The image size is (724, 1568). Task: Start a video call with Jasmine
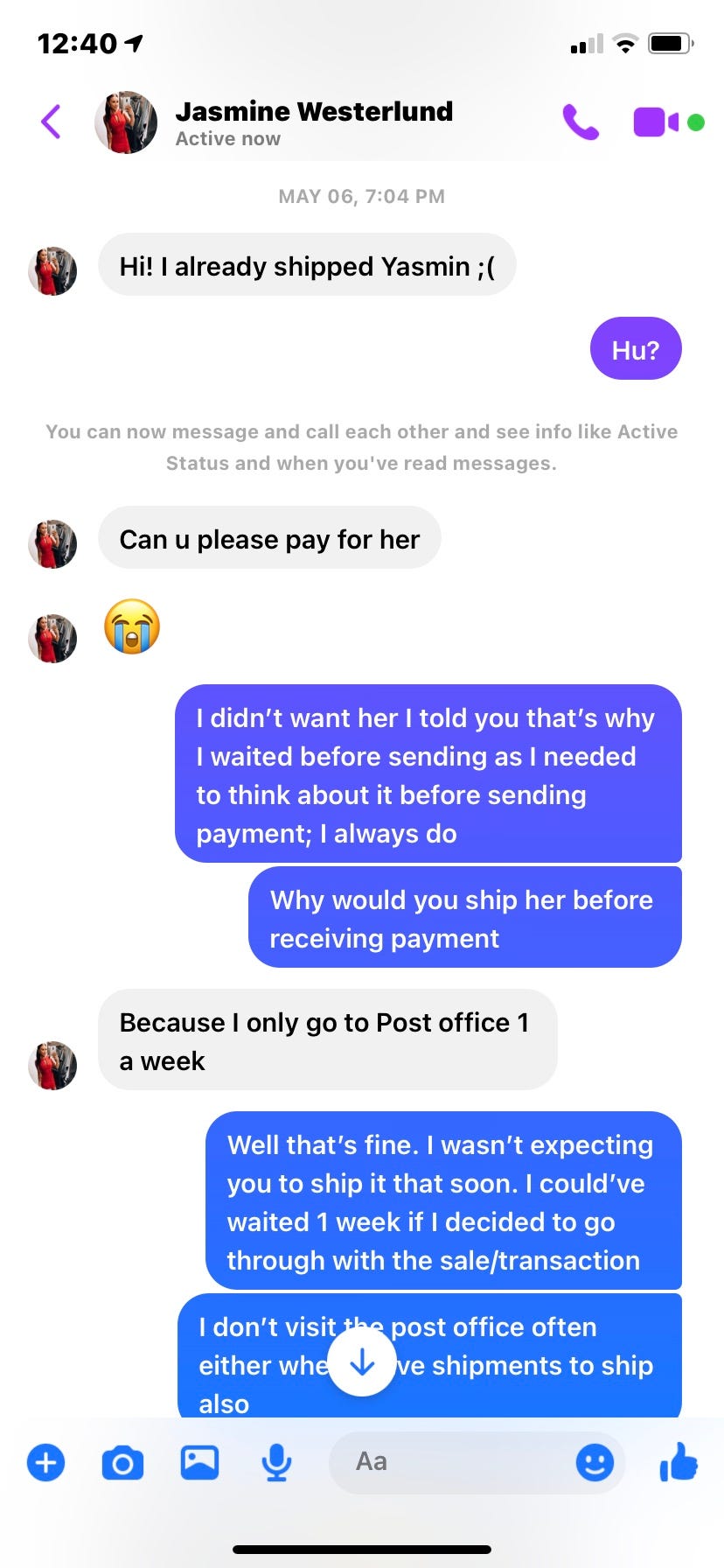656,122
